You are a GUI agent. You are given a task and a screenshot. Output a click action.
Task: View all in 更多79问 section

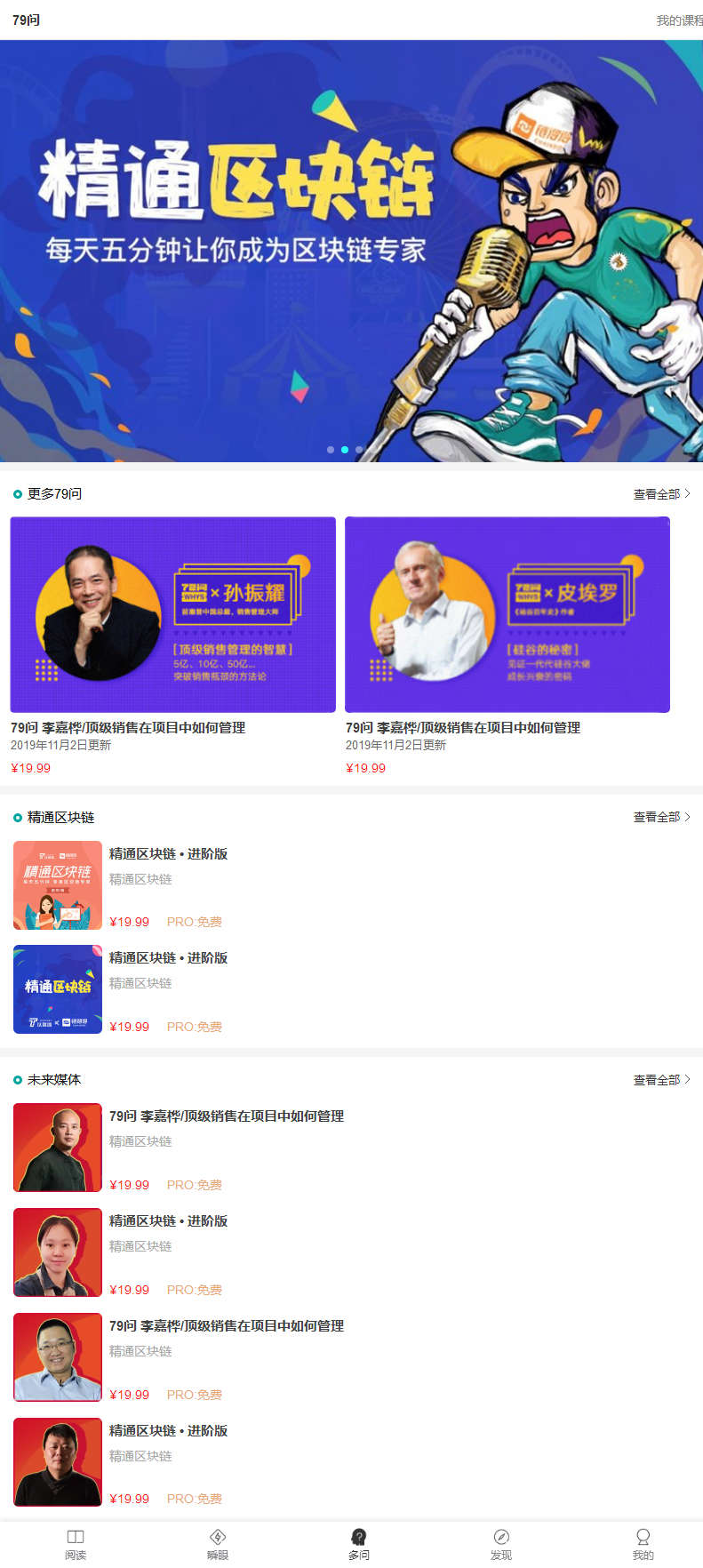click(x=660, y=494)
